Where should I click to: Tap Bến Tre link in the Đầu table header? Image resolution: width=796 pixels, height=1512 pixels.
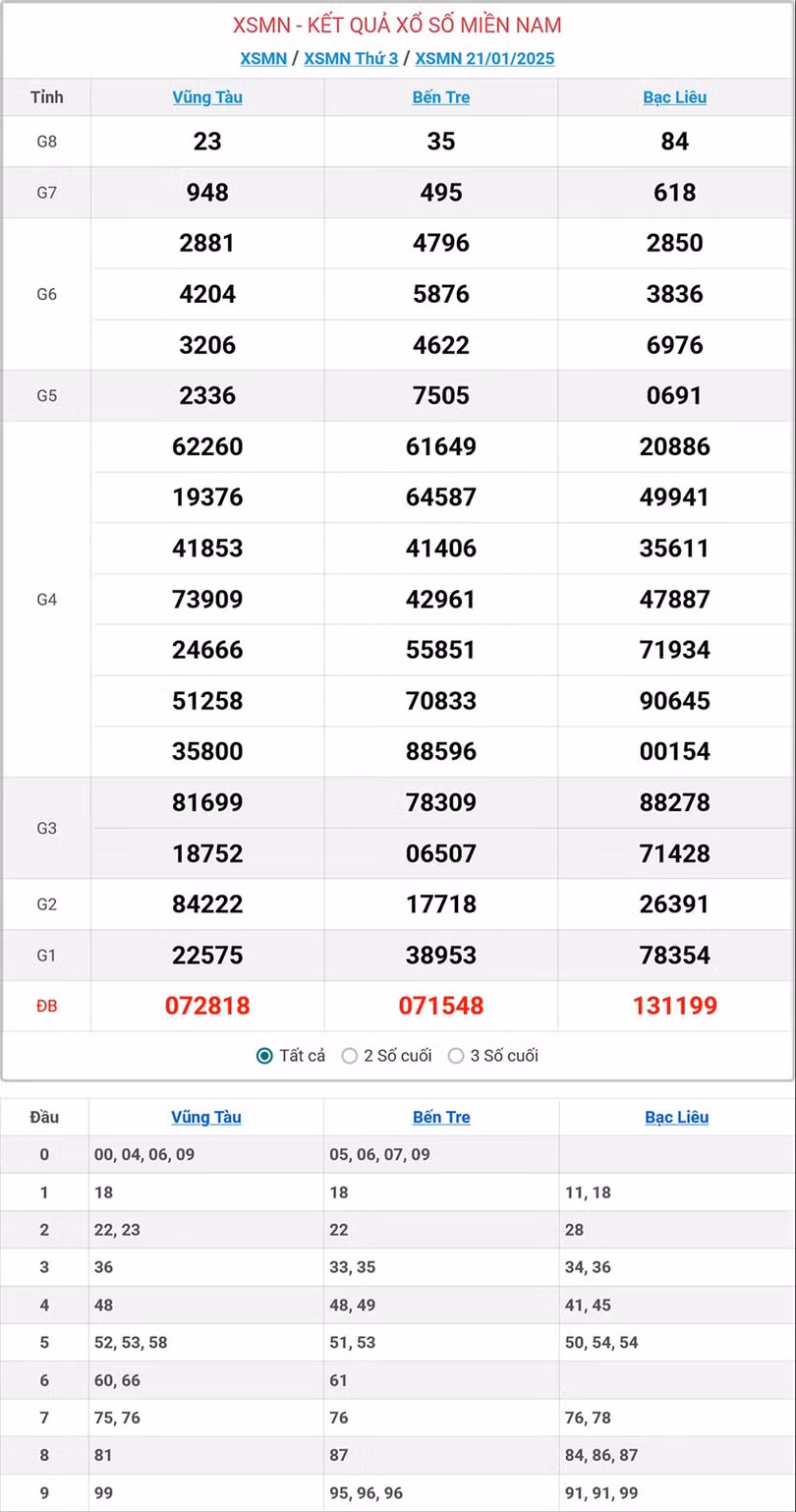[x=441, y=1117]
